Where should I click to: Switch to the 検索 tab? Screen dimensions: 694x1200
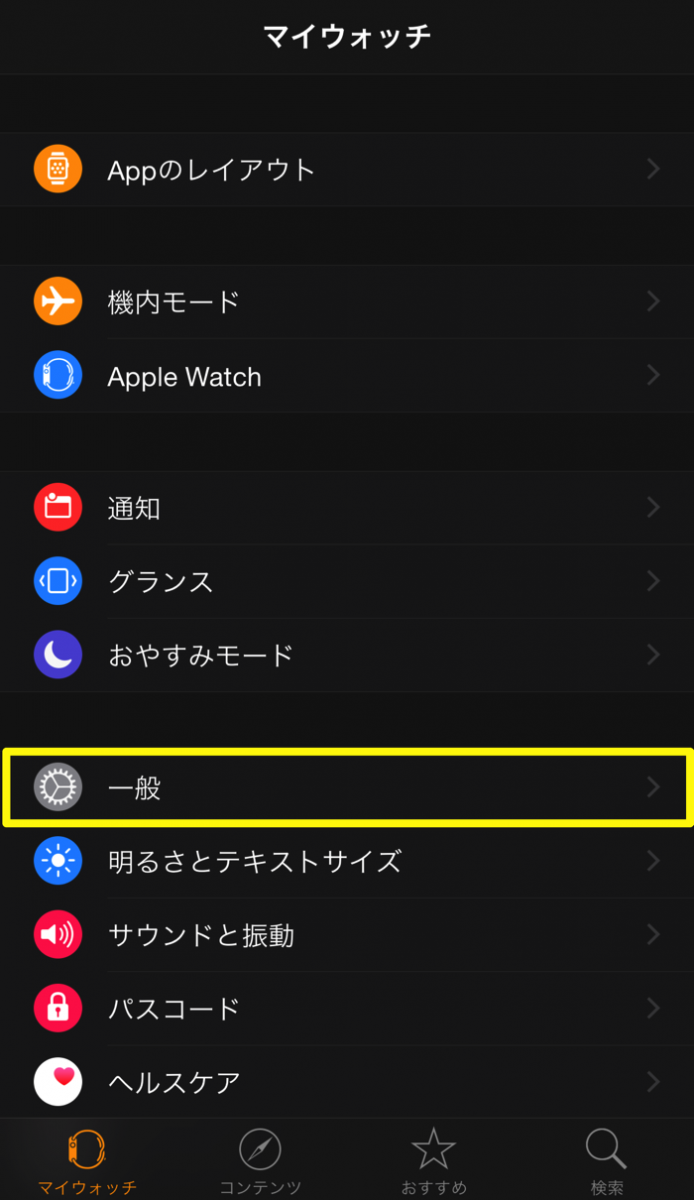(606, 1162)
